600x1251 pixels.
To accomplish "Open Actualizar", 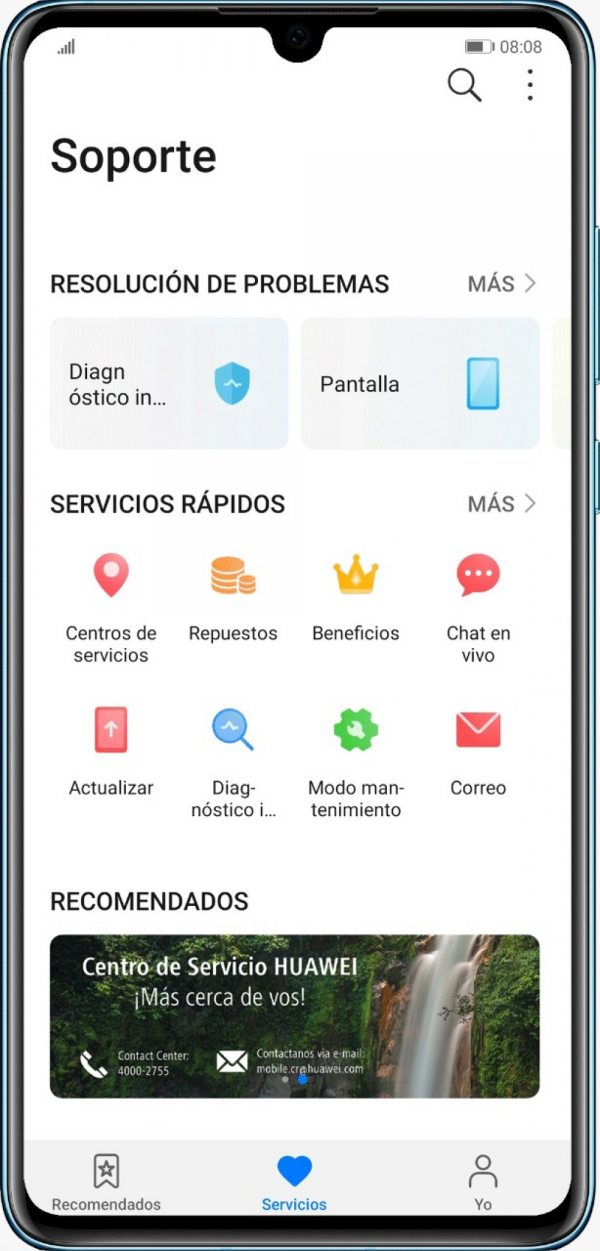I will [x=111, y=750].
